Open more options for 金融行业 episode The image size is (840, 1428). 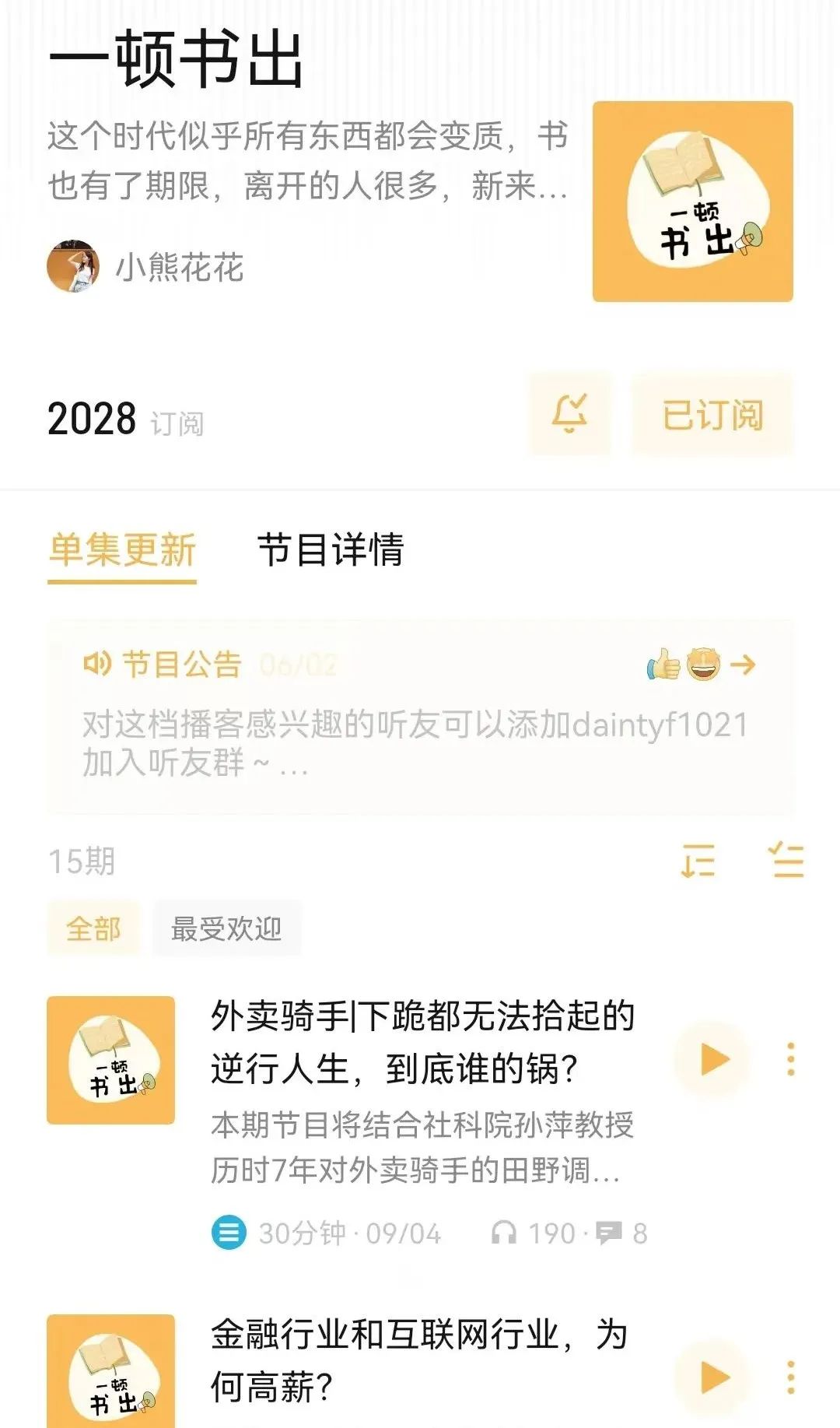tap(791, 1377)
